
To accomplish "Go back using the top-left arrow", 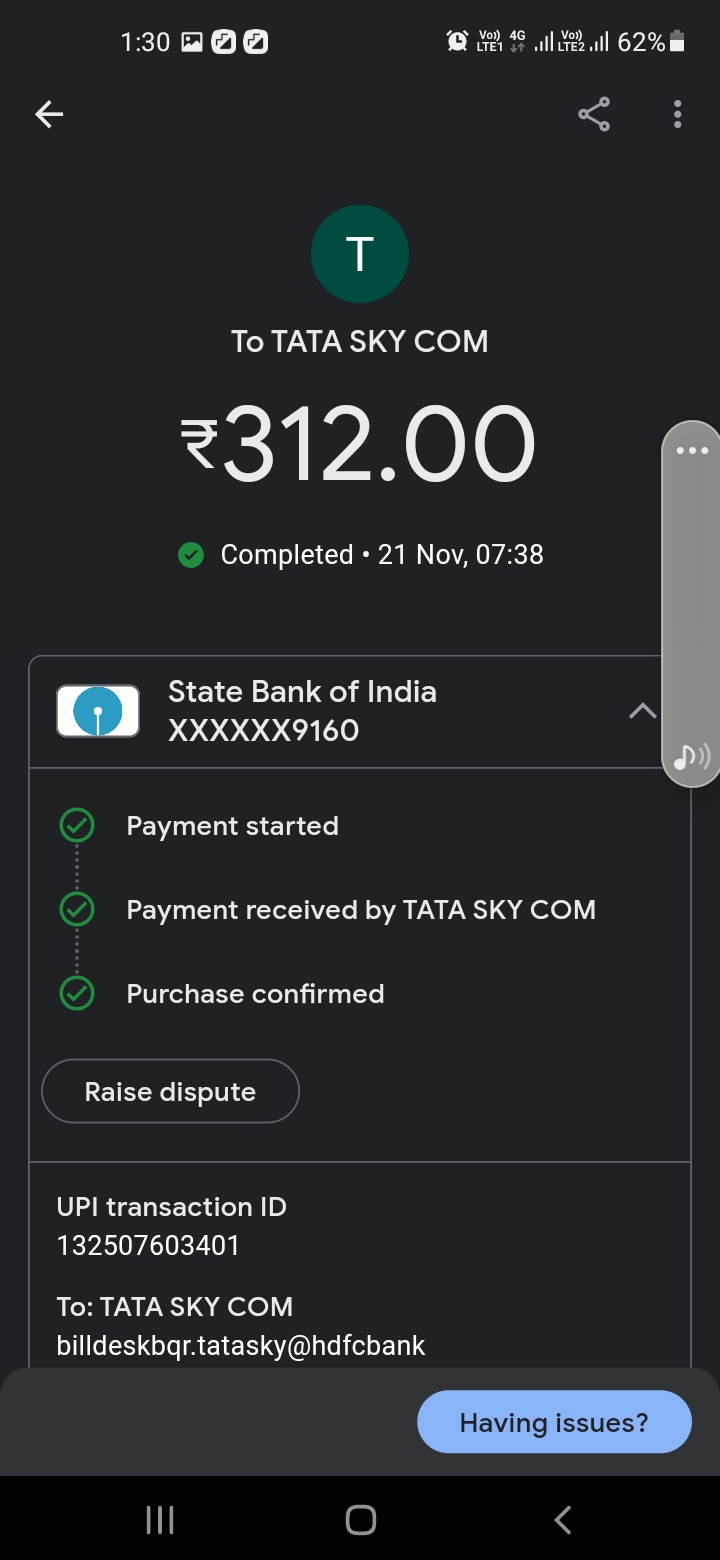I will tap(49, 115).
